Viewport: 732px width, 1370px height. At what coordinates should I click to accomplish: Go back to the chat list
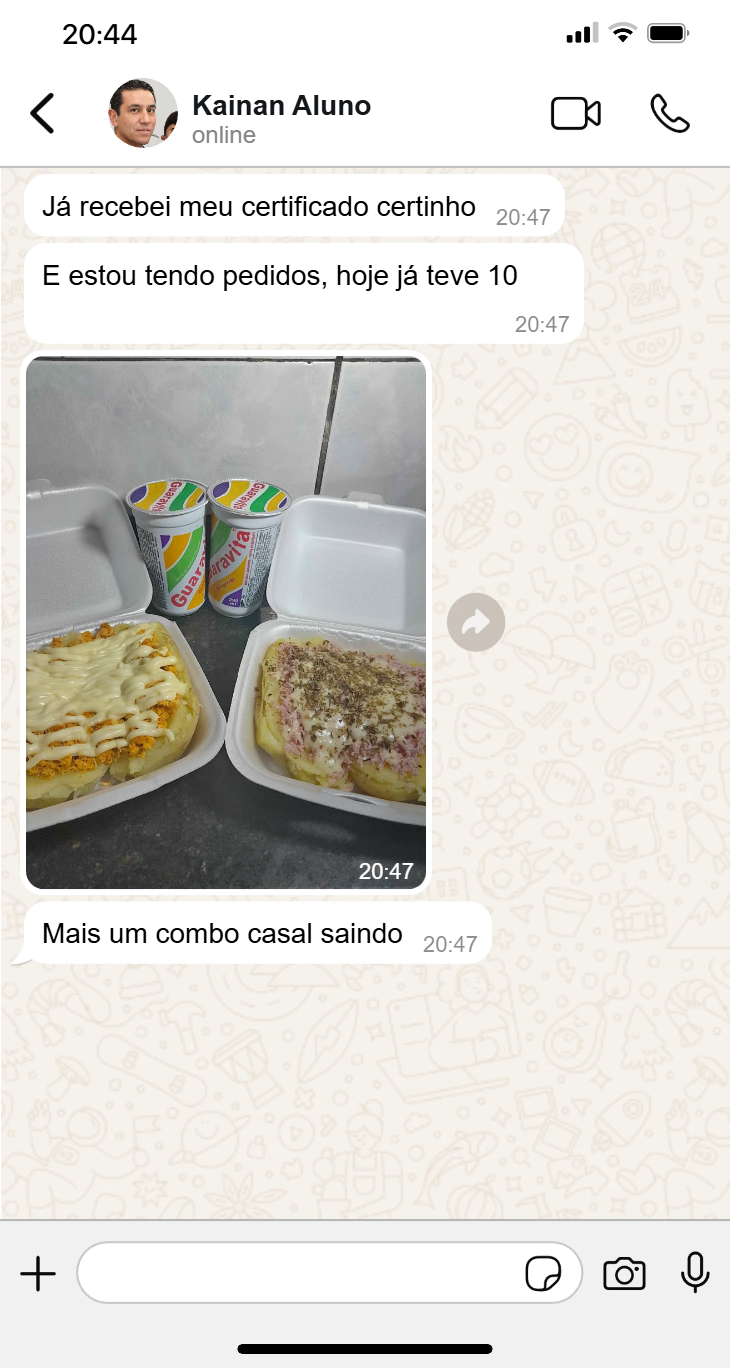42,114
